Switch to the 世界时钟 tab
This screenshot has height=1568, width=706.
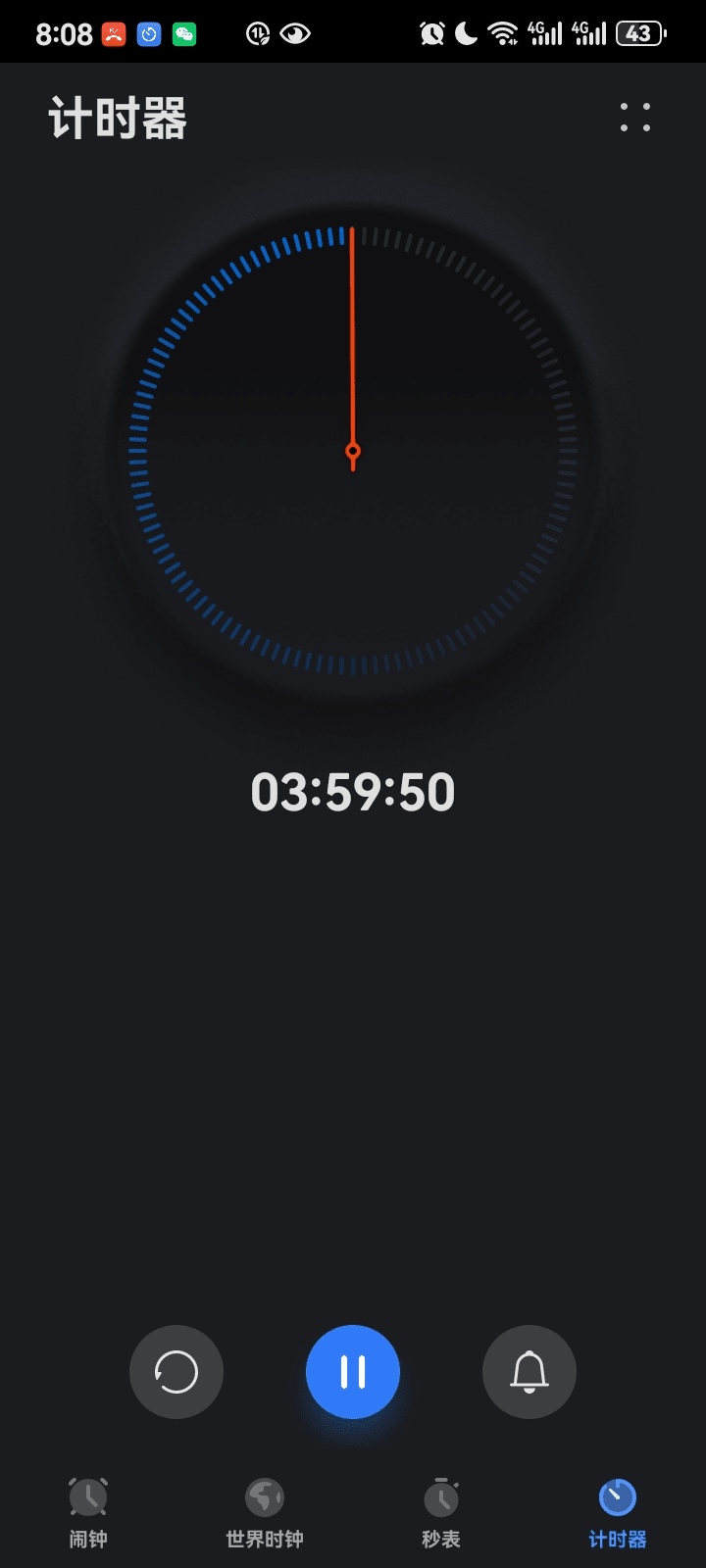[x=265, y=1513]
